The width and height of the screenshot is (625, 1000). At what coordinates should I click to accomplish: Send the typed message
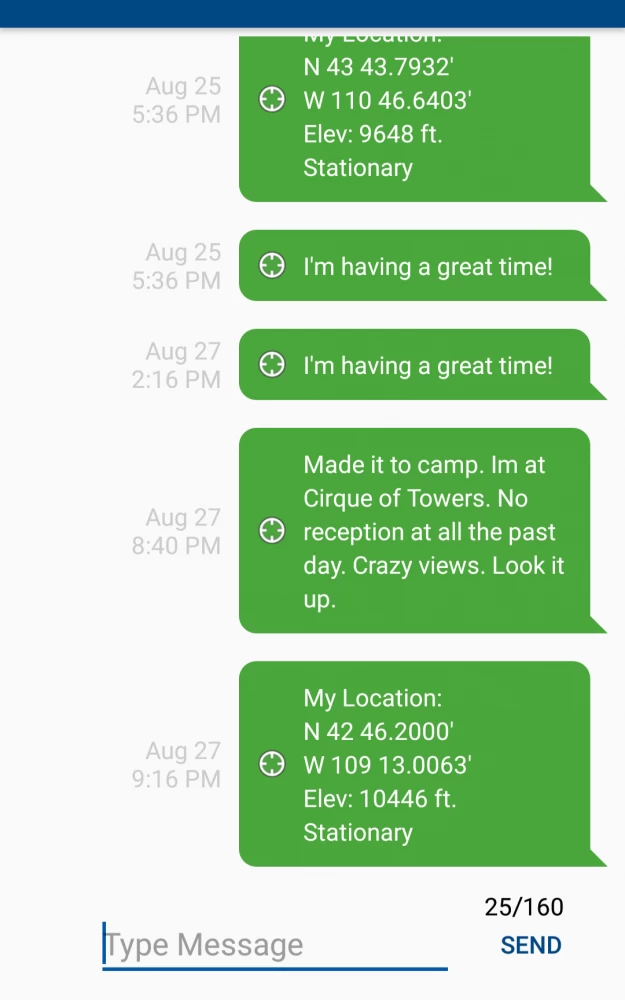531,945
